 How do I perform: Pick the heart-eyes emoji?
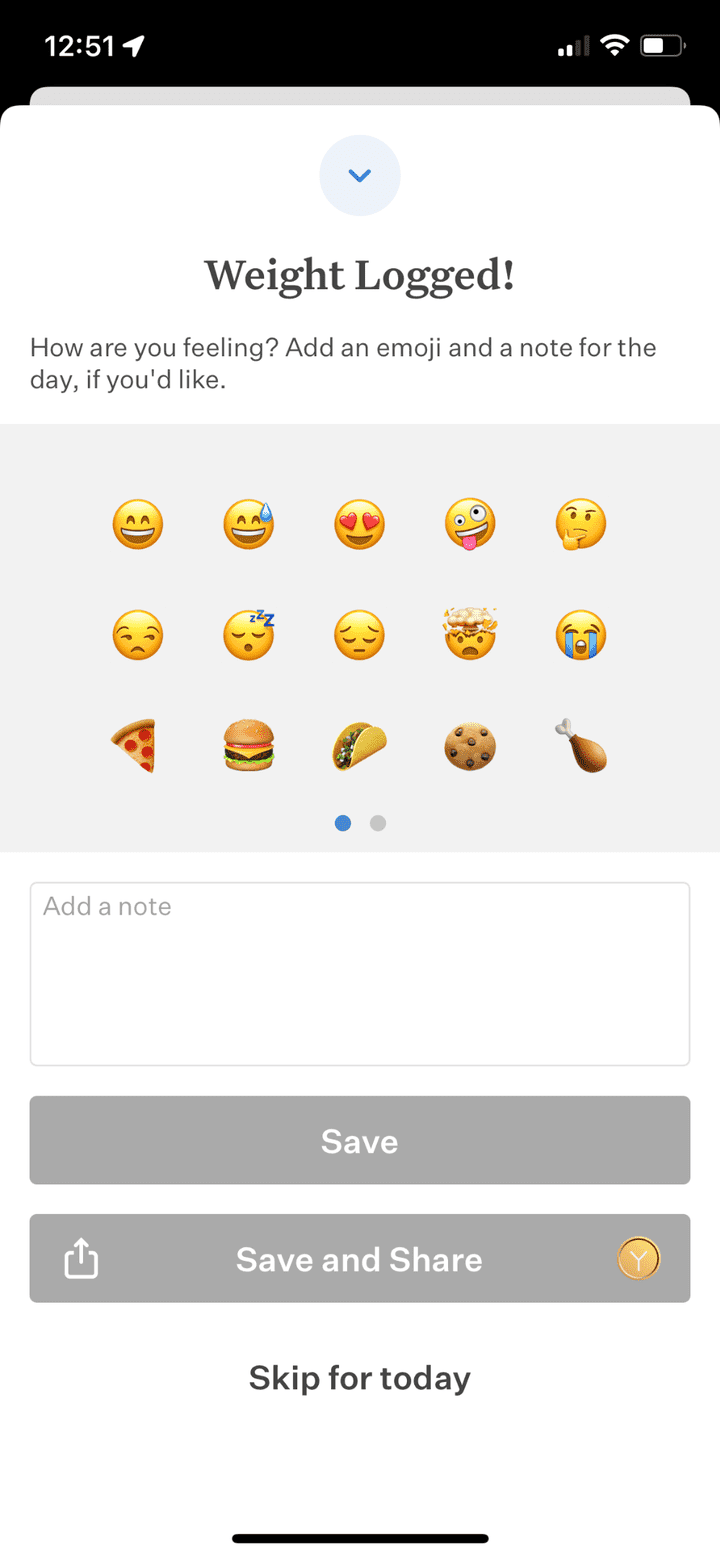tap(360, 525)
